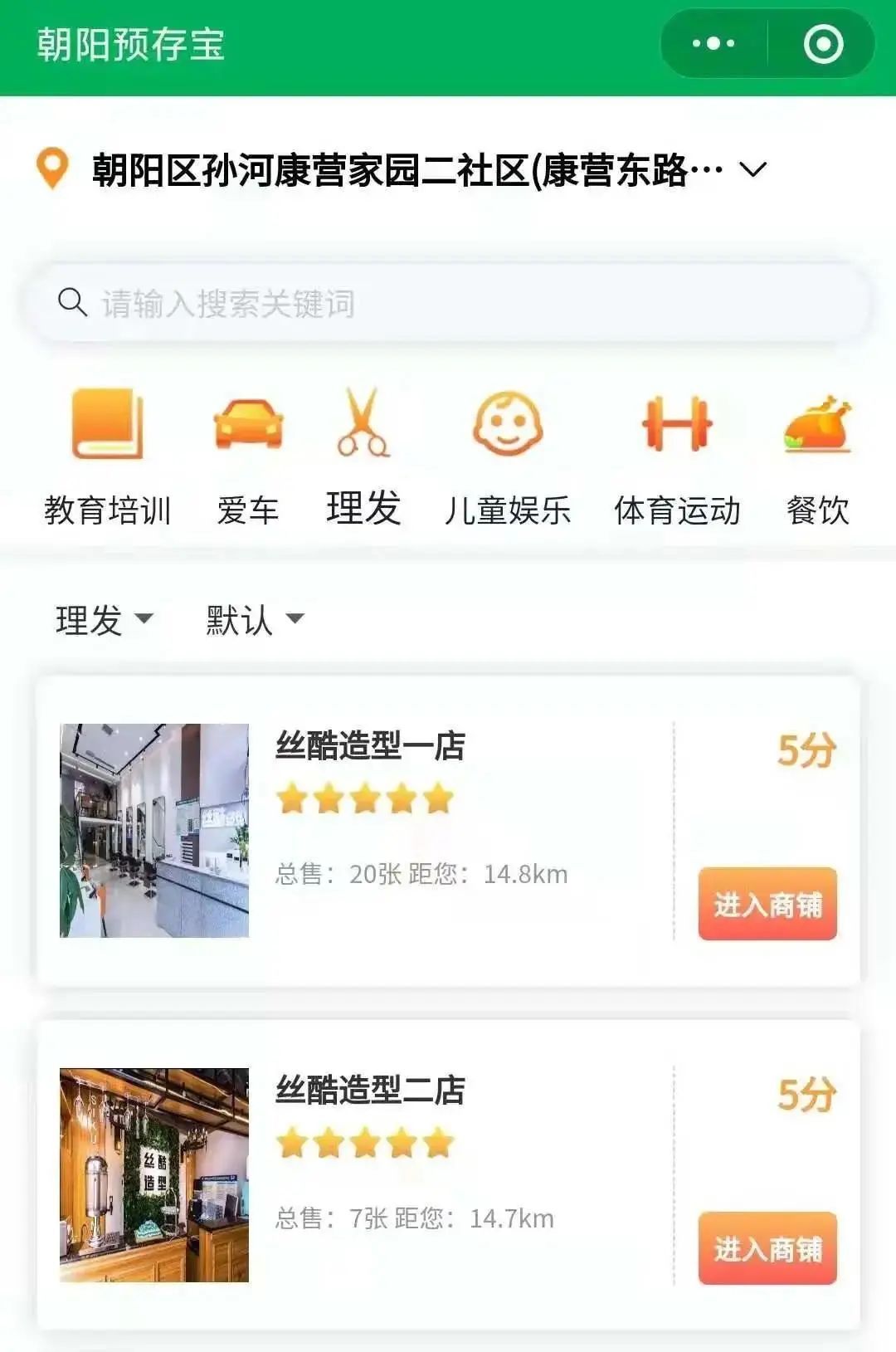Image resolution: width=896 pixels, height=1352 pixels.
Task: Tap 进入商铺 for 丝酷造型二店
Action: [767, 1248]
